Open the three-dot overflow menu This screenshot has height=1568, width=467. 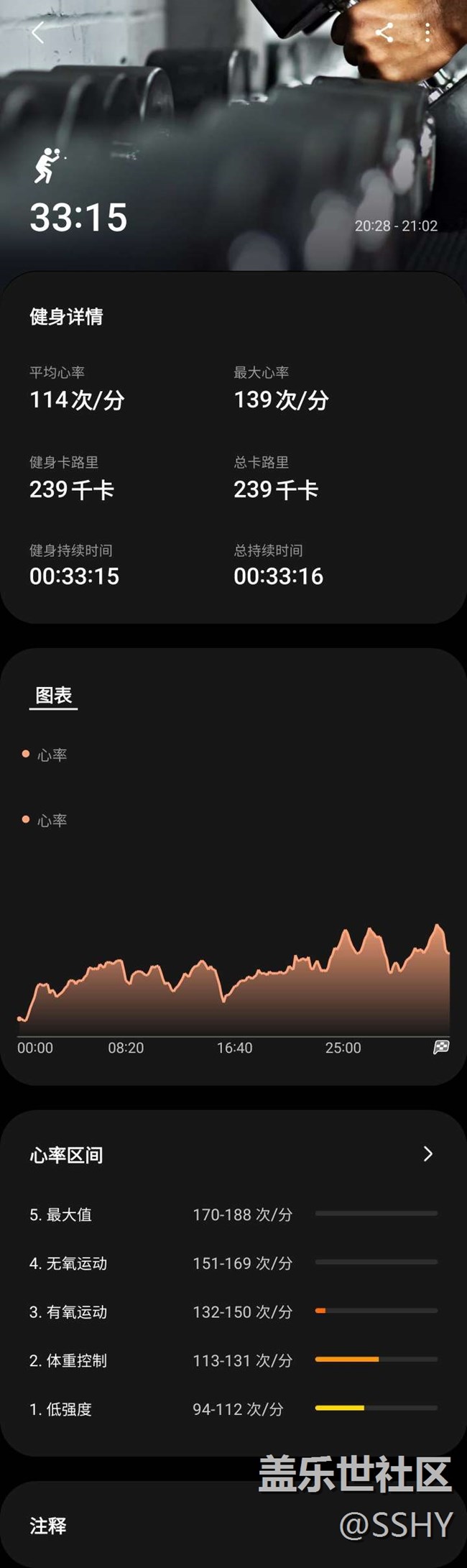coord(427,32)
